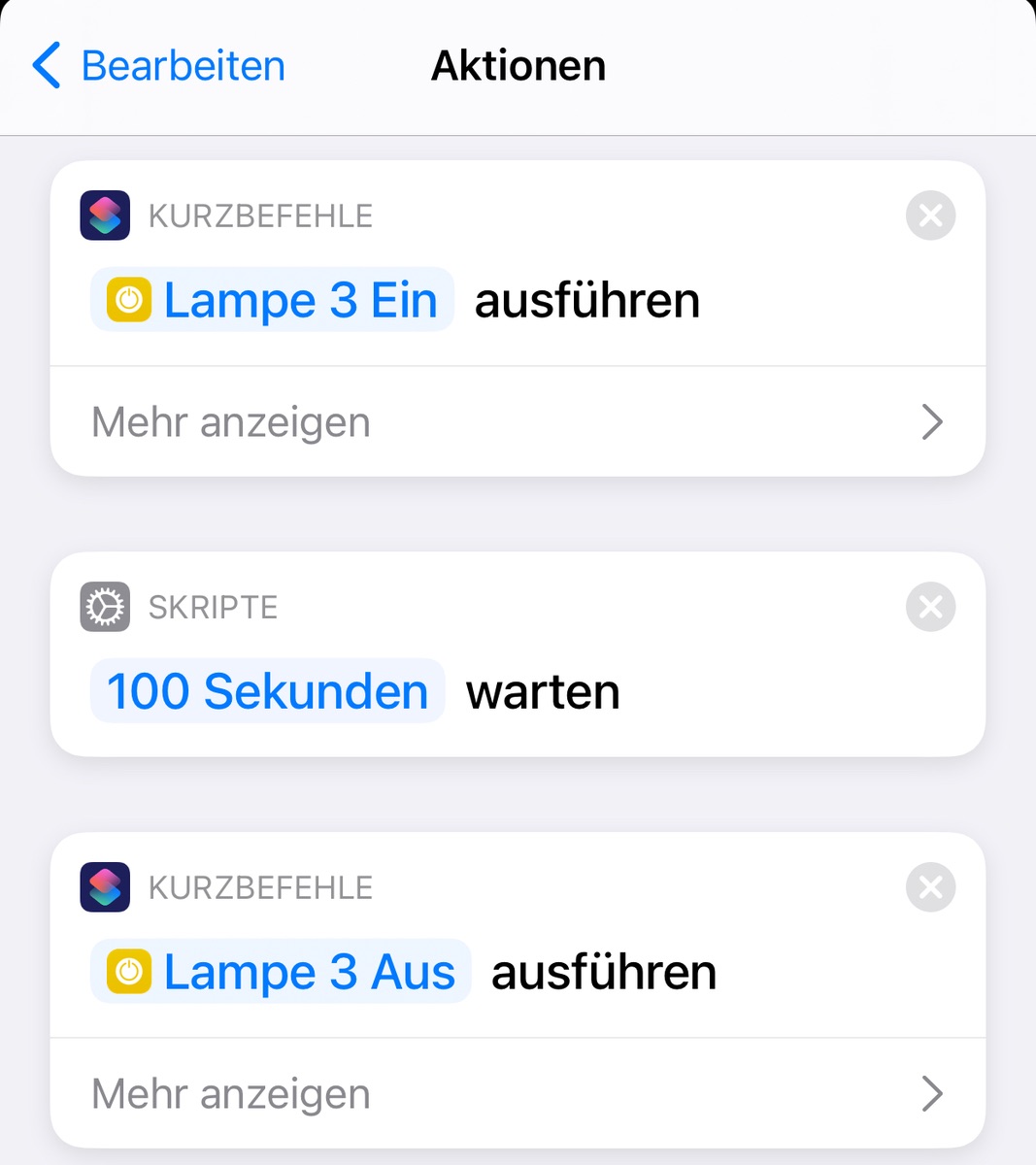The width and height of the screenshot is (1036, 1165).
Task: Go back to Bearbeiten
Action: pos(159,66)
